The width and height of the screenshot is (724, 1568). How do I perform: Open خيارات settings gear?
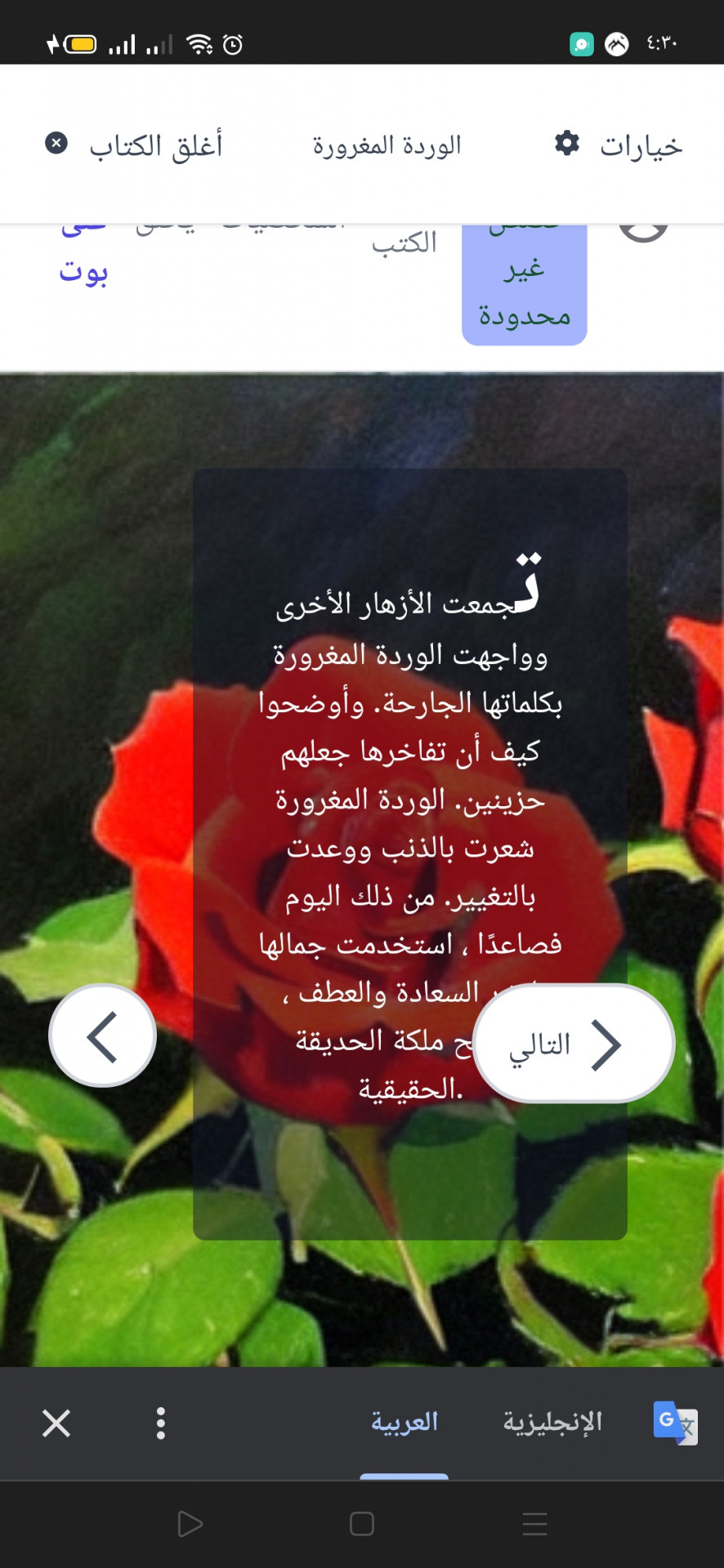(618, 145)
